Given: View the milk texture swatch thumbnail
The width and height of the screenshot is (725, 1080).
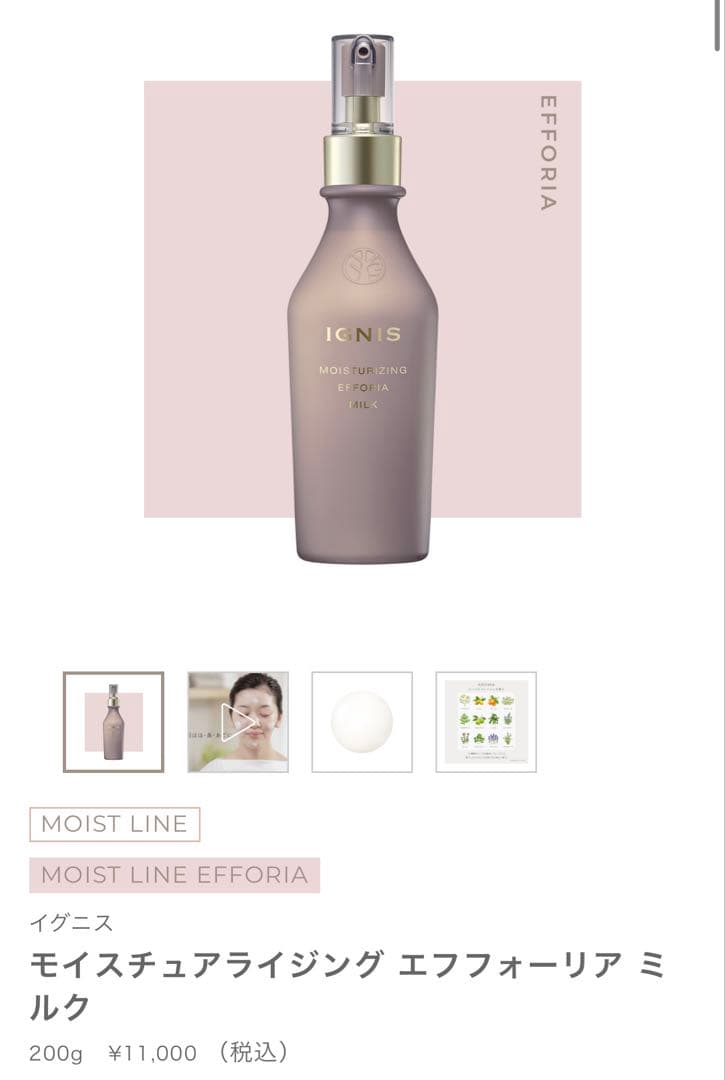Looking at the screenshot, I should pyautogui.click(x=362, y=722).
